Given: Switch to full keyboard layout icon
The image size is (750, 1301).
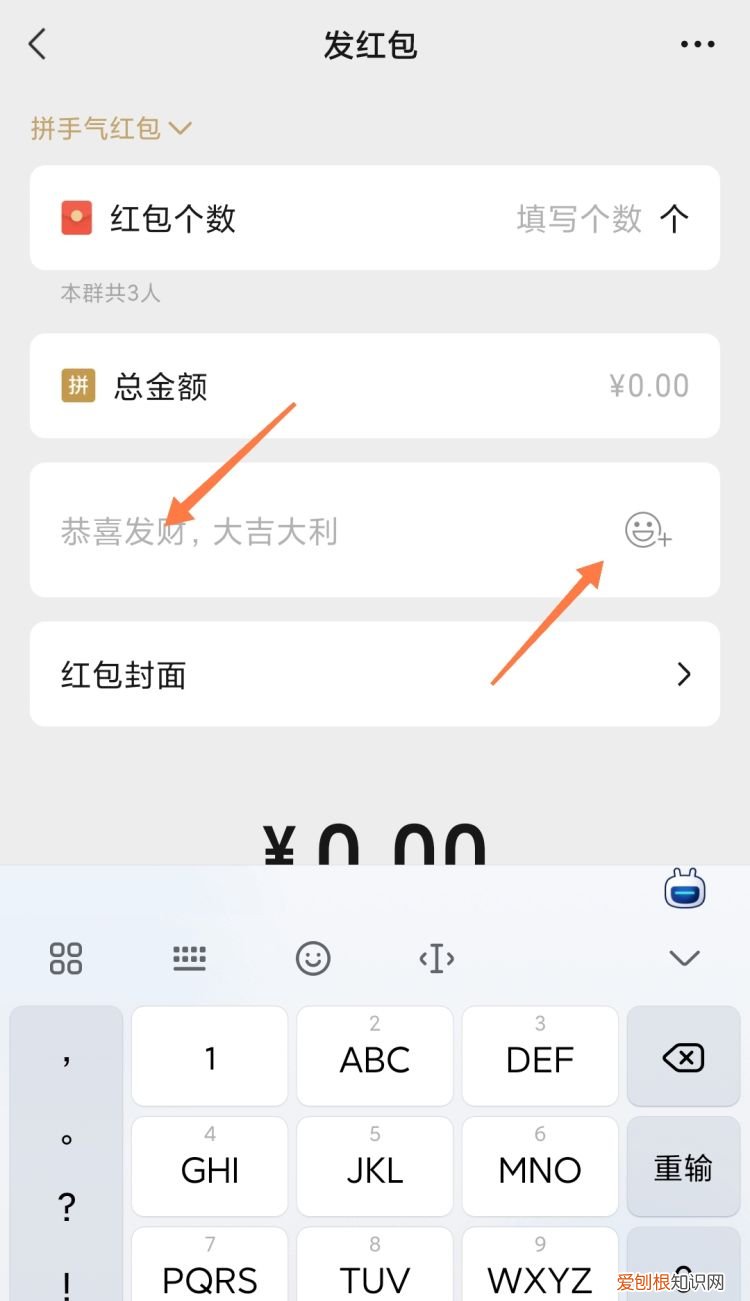Looking at the screenshot, I should 189,957.
